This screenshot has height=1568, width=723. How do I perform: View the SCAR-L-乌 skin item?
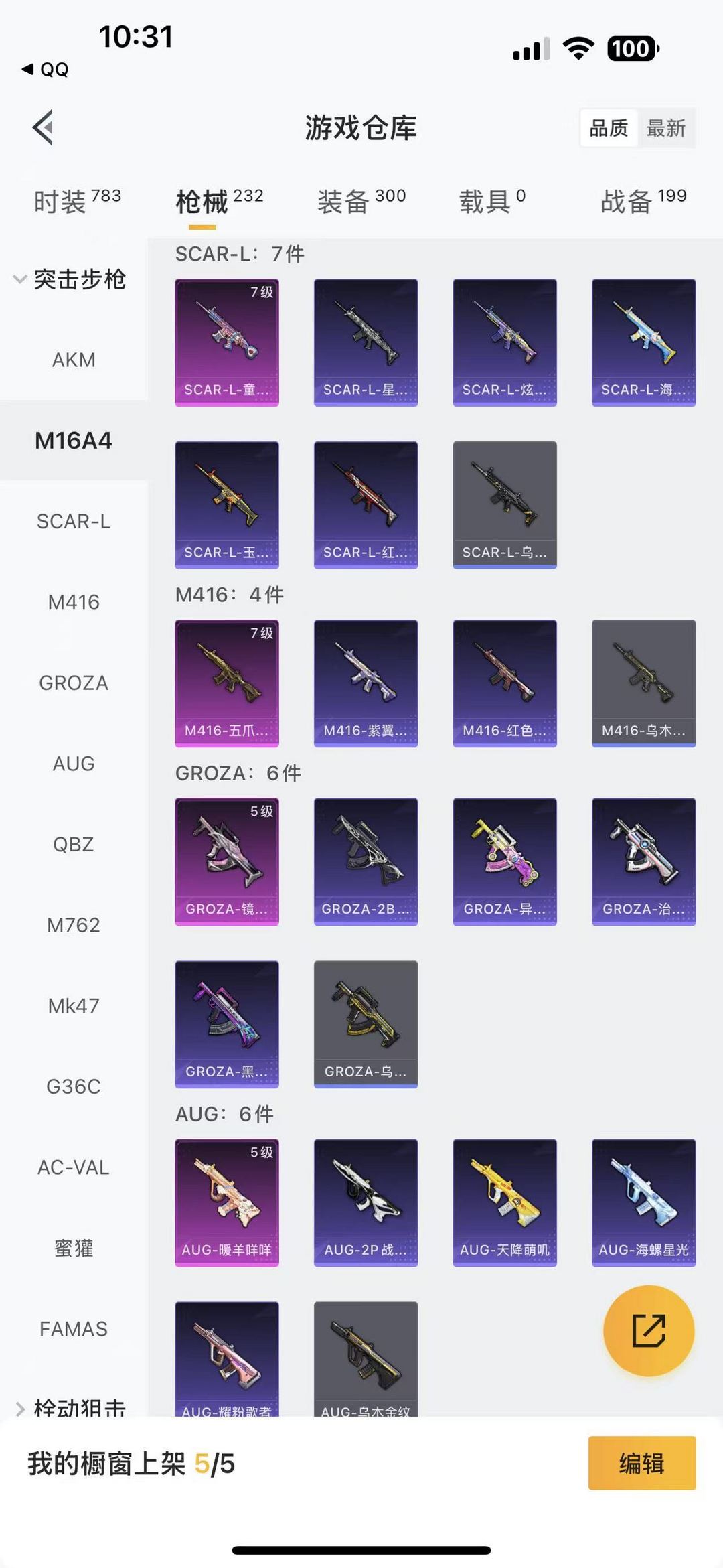(x=505, y=505)
